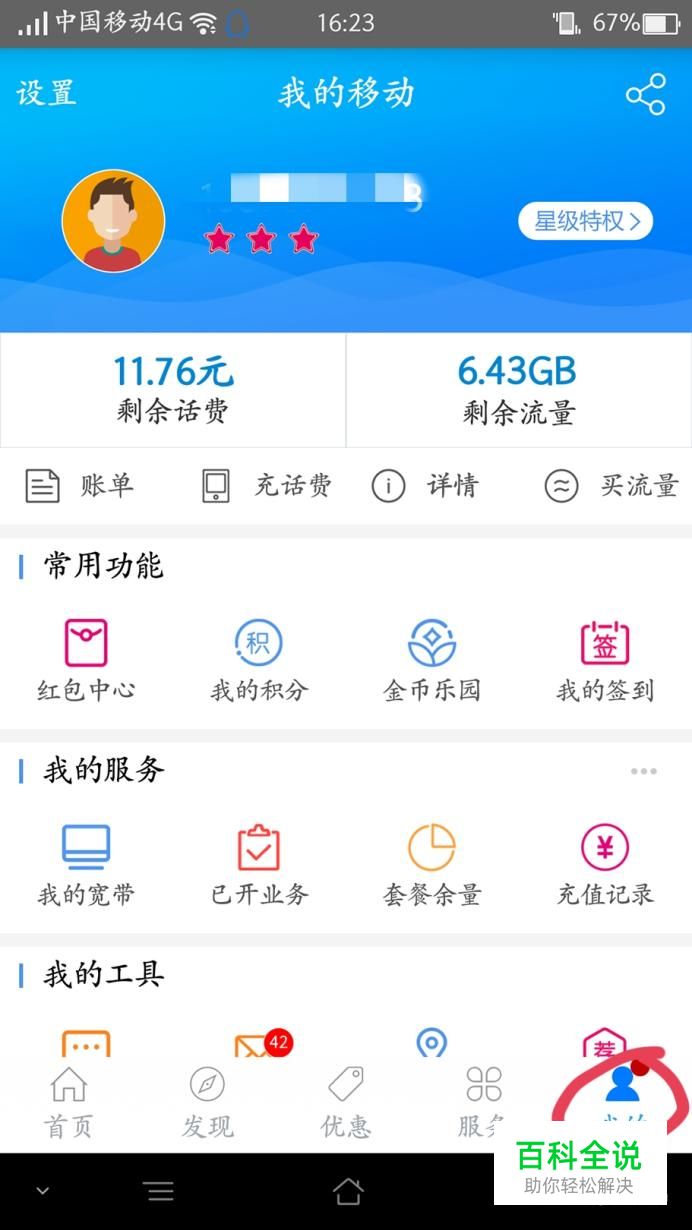Open 设置 settings

[x=46, y=94]
